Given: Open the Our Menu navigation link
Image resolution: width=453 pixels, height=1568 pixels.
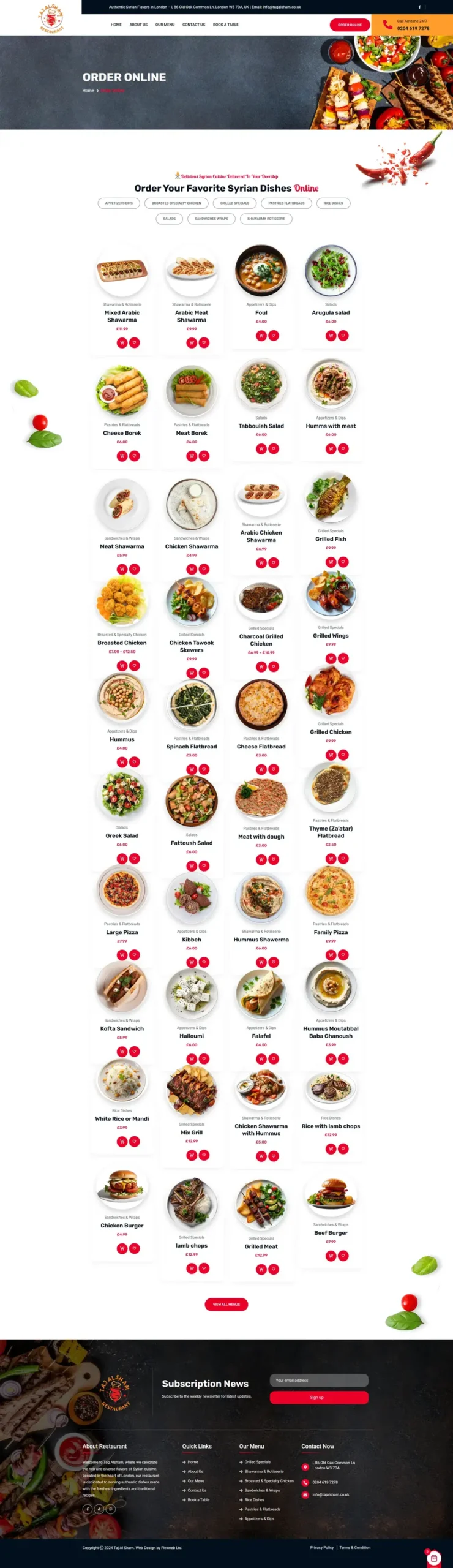Looking at the screenshot, I should (x=165, y=24).
